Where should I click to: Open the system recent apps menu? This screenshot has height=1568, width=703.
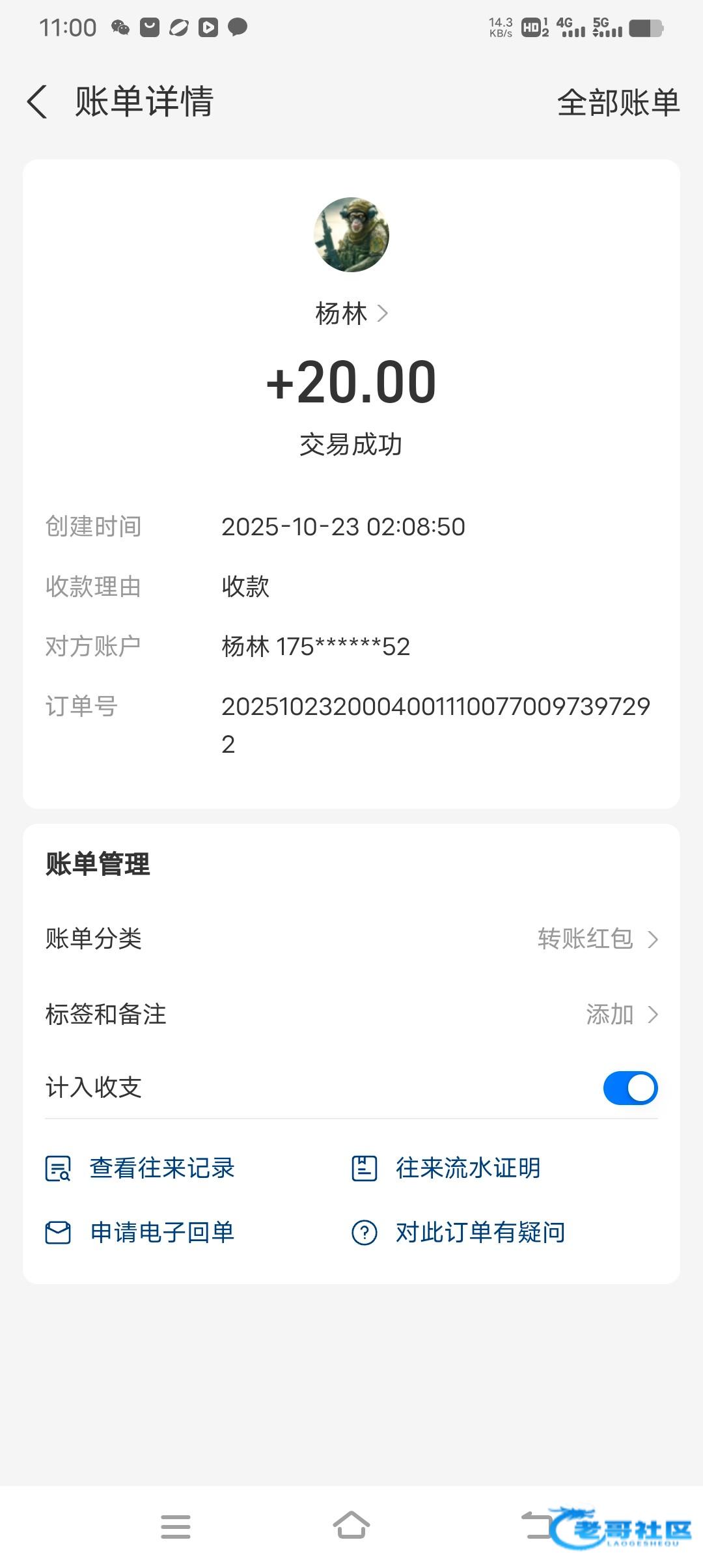click(176, 1526)
